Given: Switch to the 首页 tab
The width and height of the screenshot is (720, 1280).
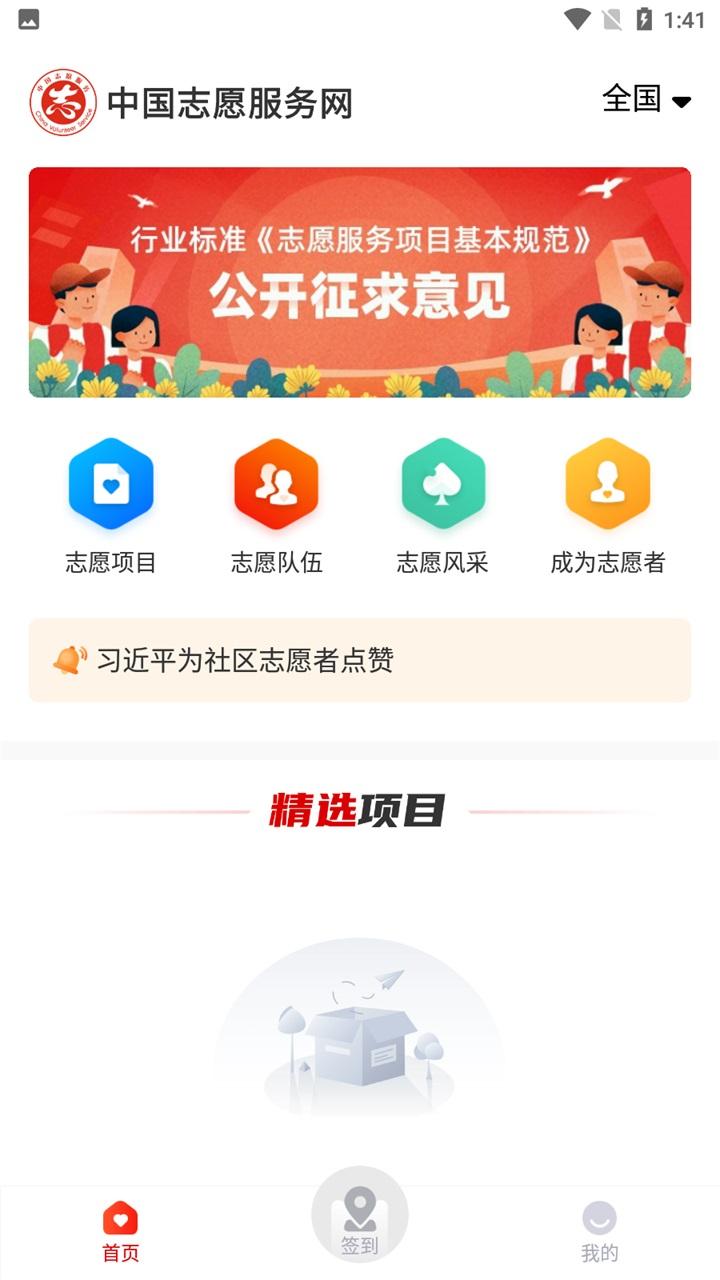Looking at the screenshot, I should (x=120, y=1232).
